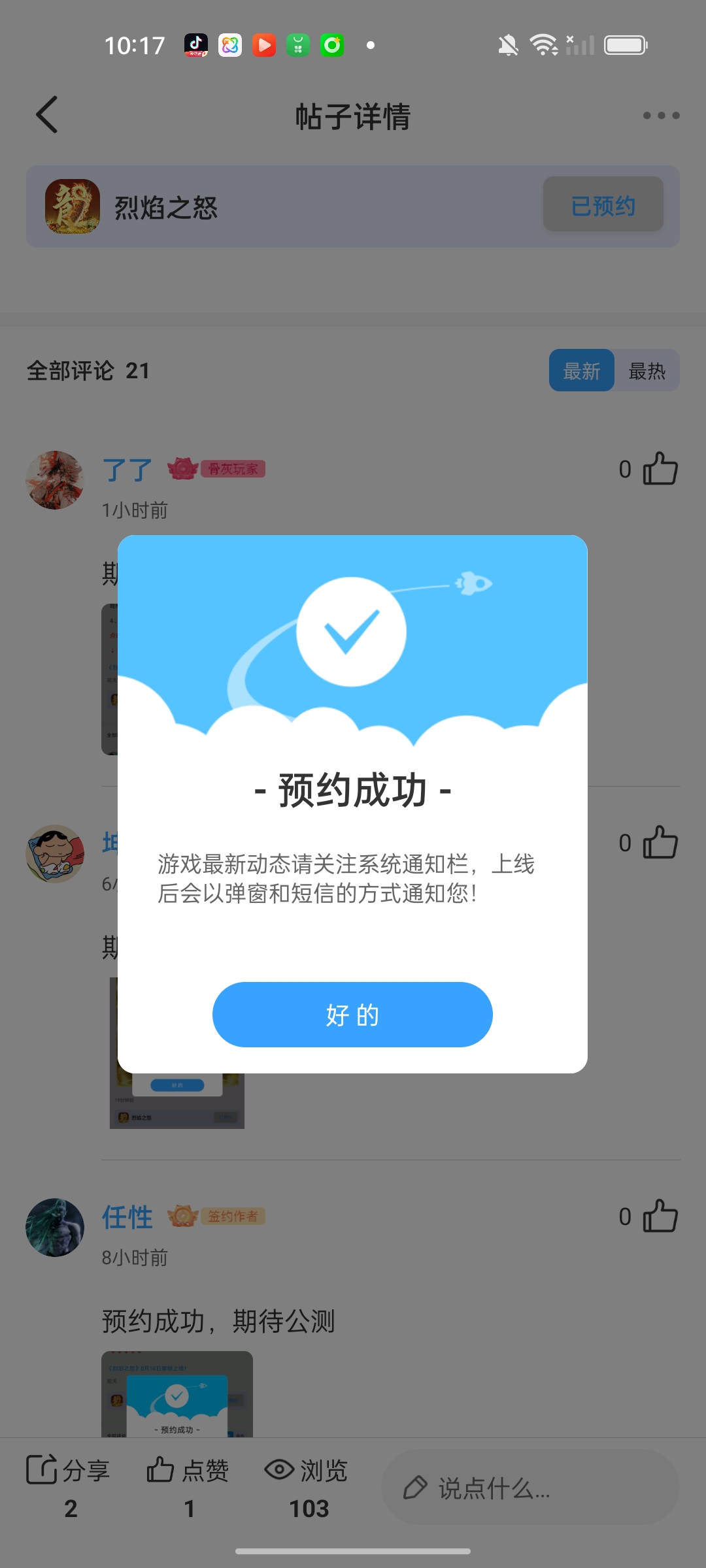706x1568 pixels.
Task: Tap the 已预约 button
Action: (x=603, y=205)
